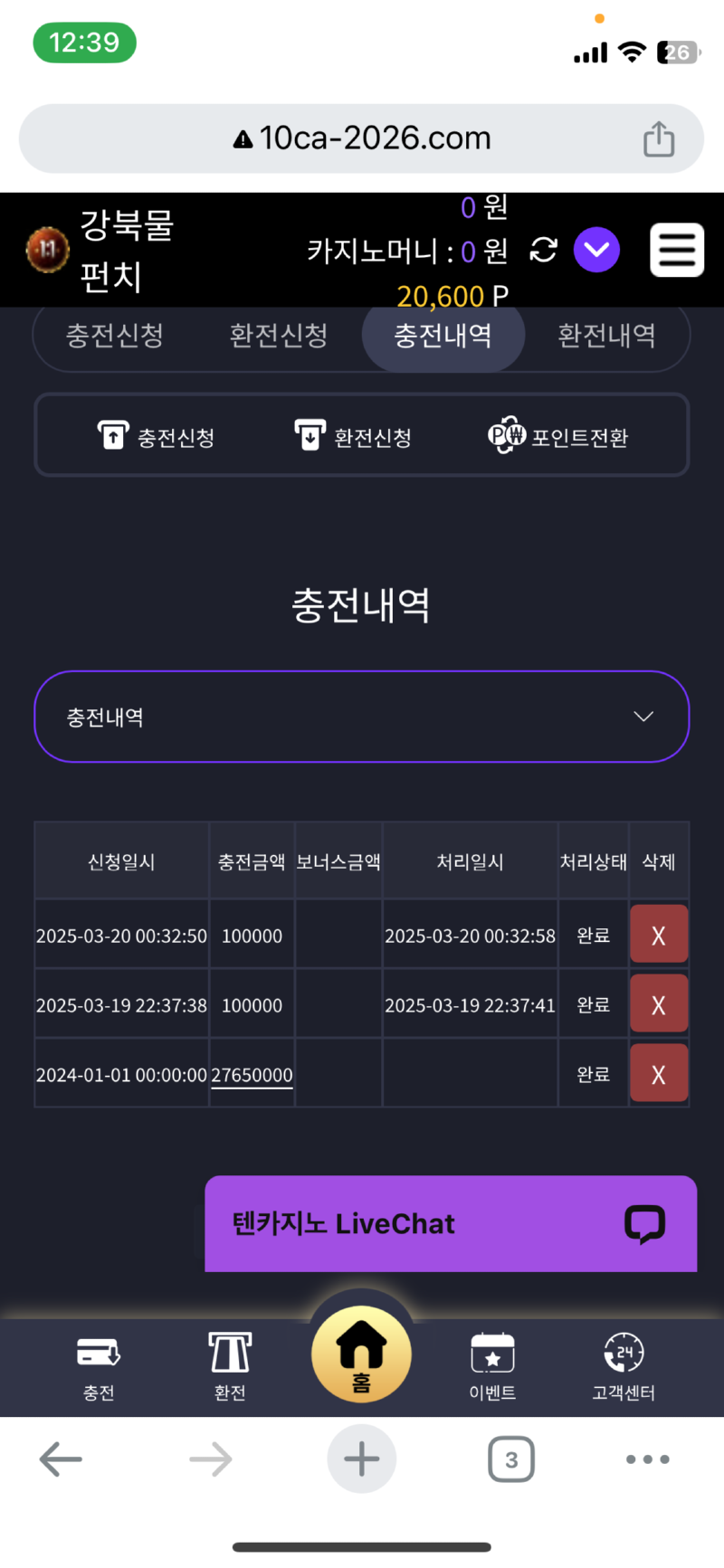The image size is (724, 1568).
Task: Delete the 2025-03-19 22:37:38 record
Action: (x=659, y=1004)
